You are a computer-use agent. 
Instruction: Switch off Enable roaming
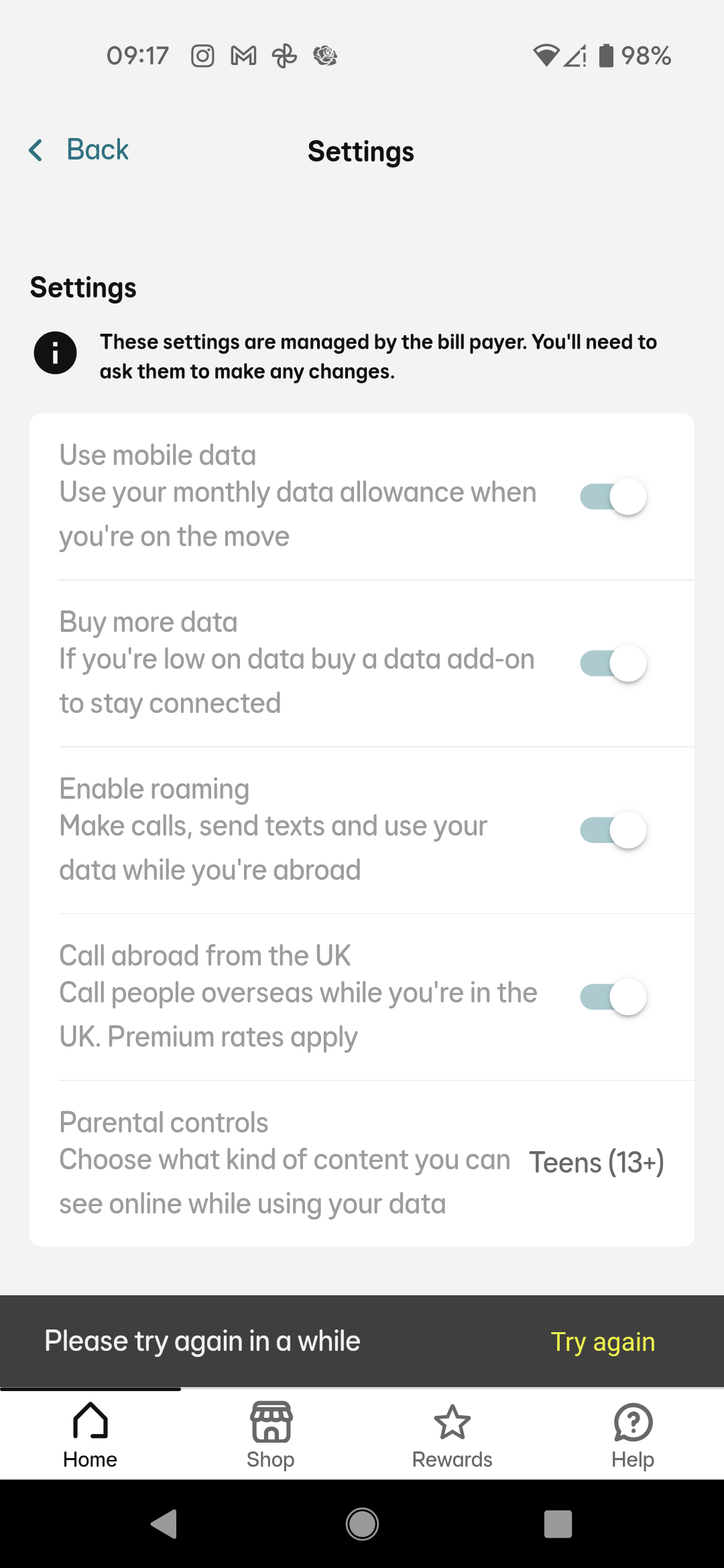pyautogui.click(x=613, y=830)
